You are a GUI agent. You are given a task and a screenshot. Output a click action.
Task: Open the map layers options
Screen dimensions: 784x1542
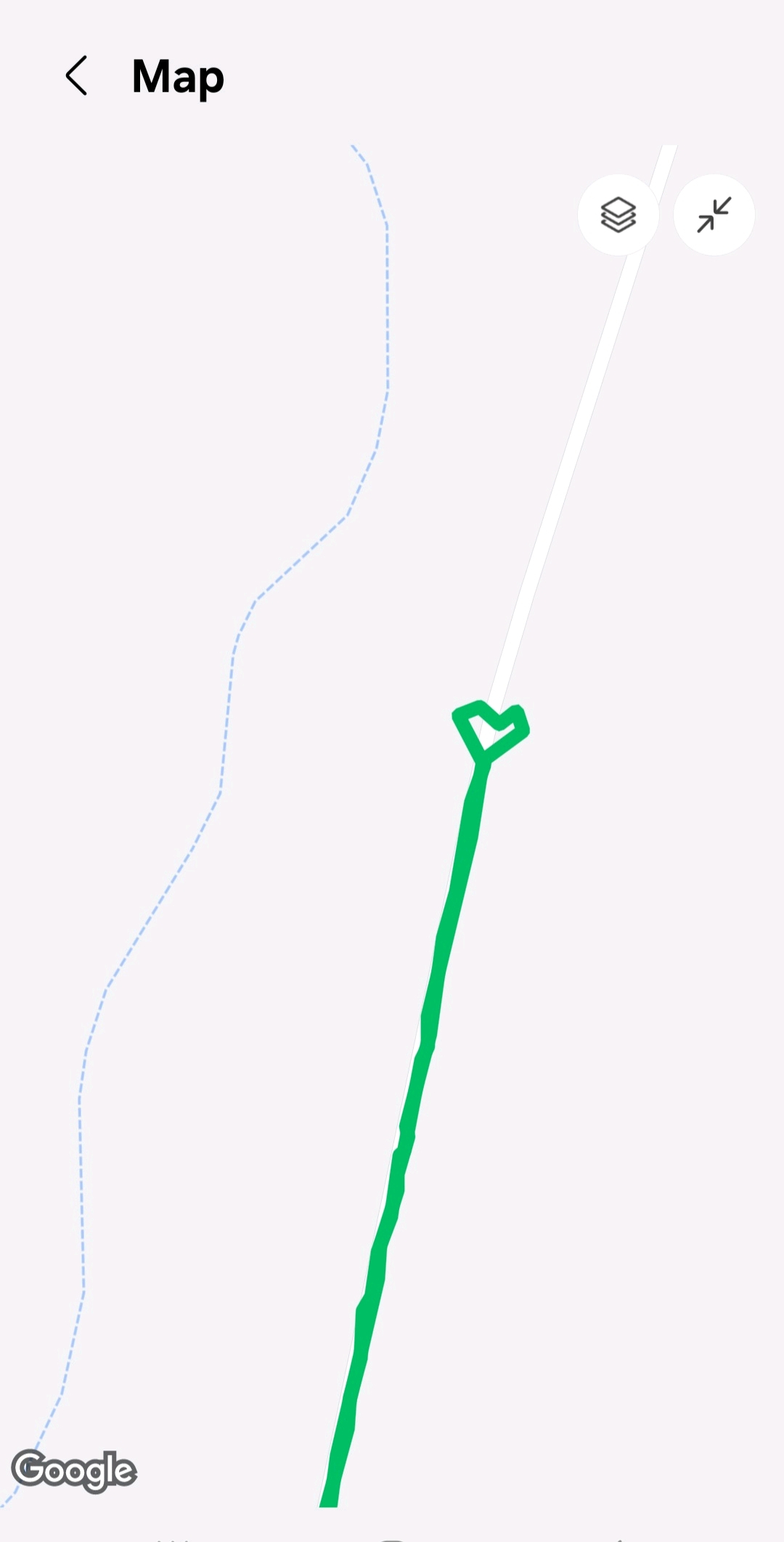(x=618, y=215)
